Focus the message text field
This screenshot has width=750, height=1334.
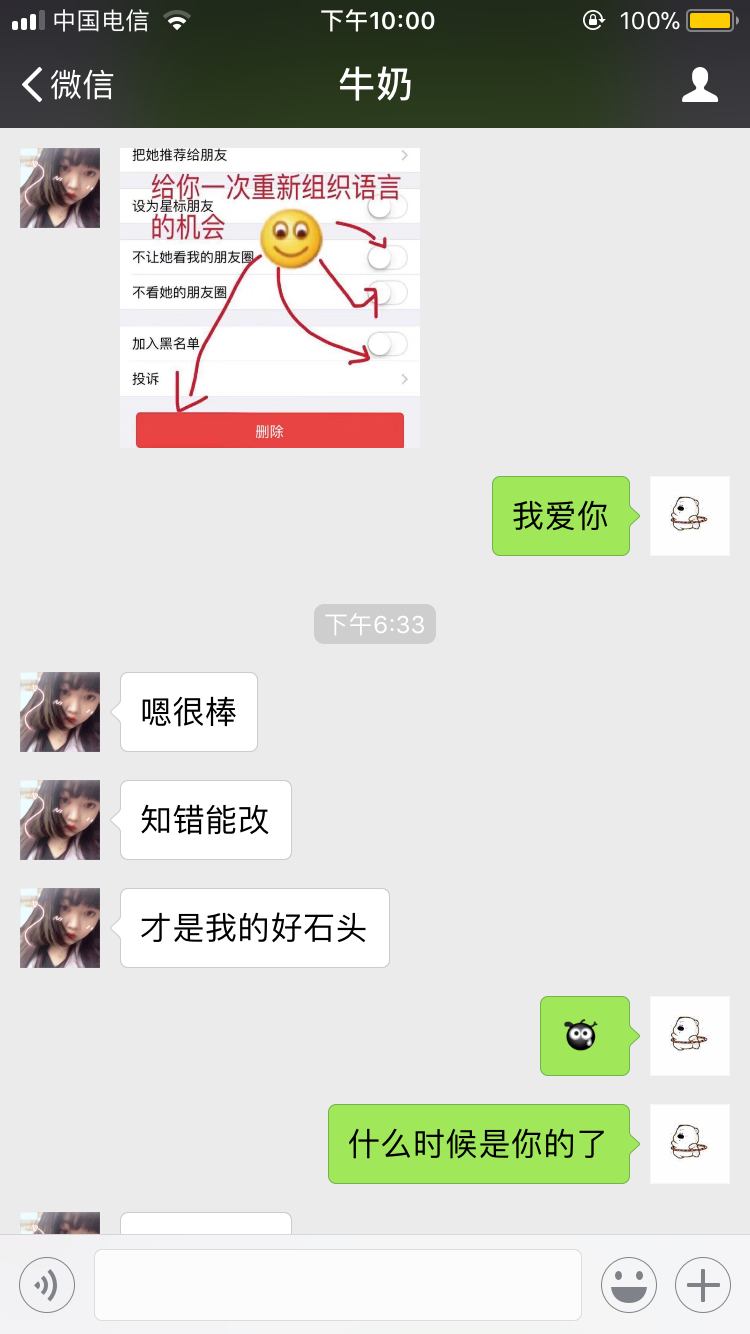(x=338, y=1284)
